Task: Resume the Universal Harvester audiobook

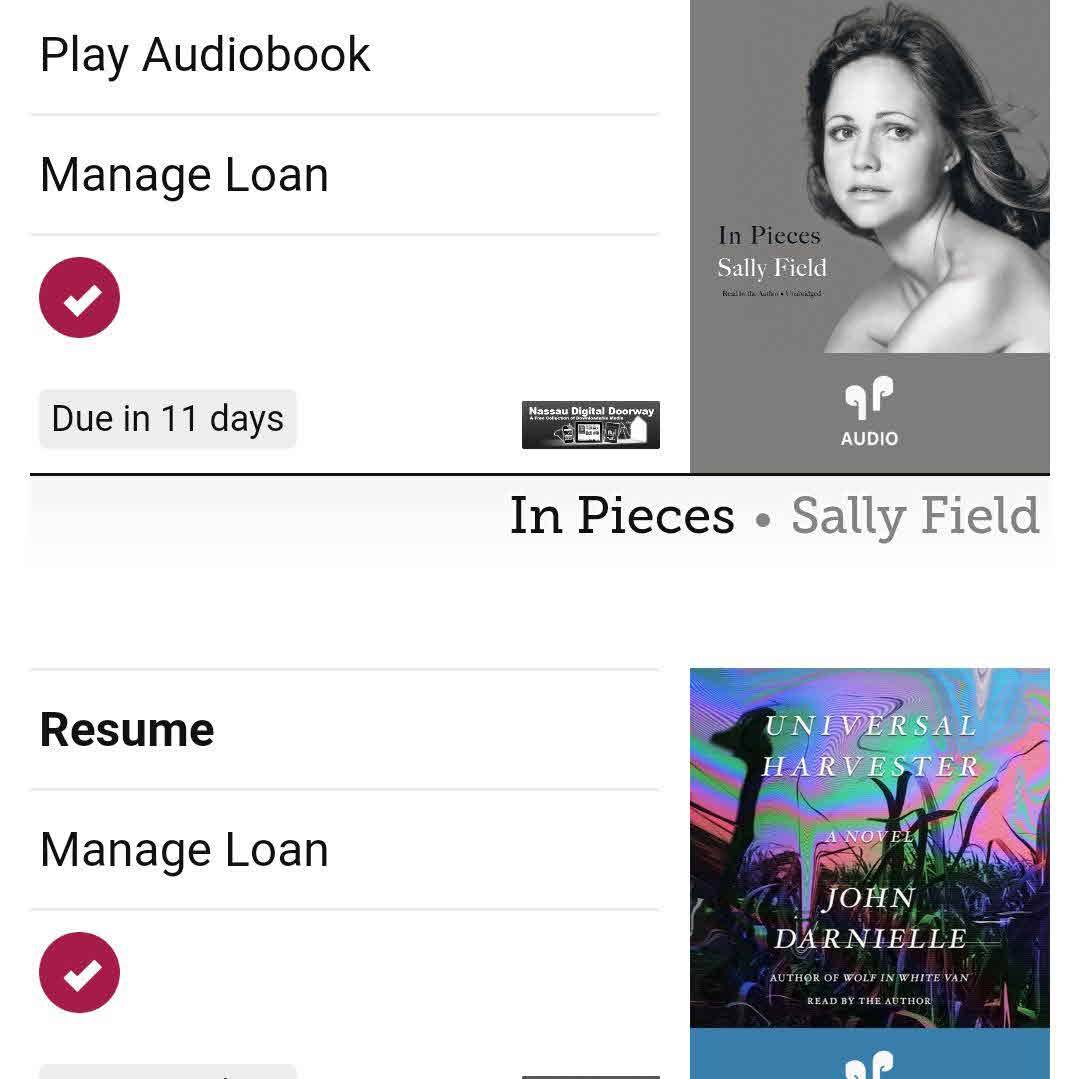Action: point(127,730)
